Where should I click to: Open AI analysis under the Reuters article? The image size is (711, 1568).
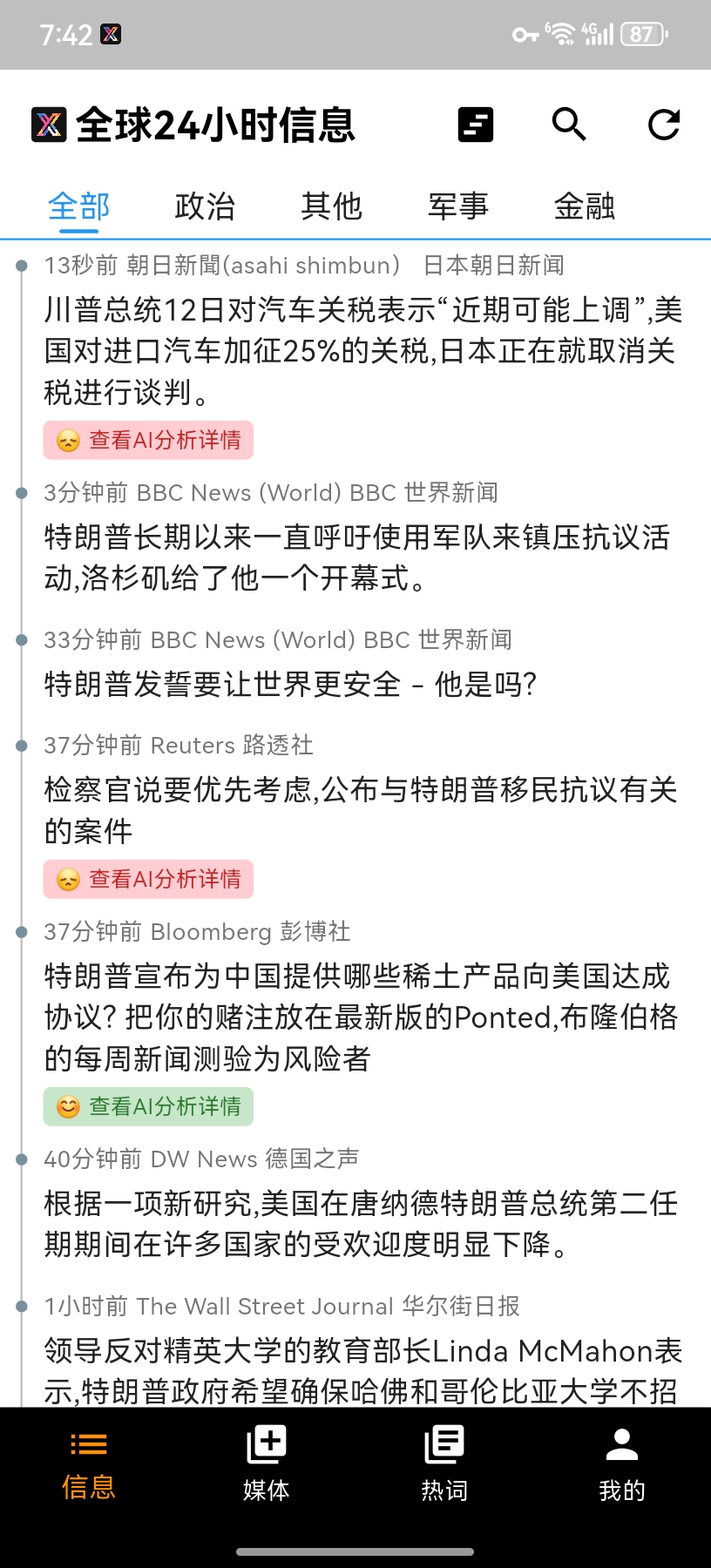(x=147, y=879)
